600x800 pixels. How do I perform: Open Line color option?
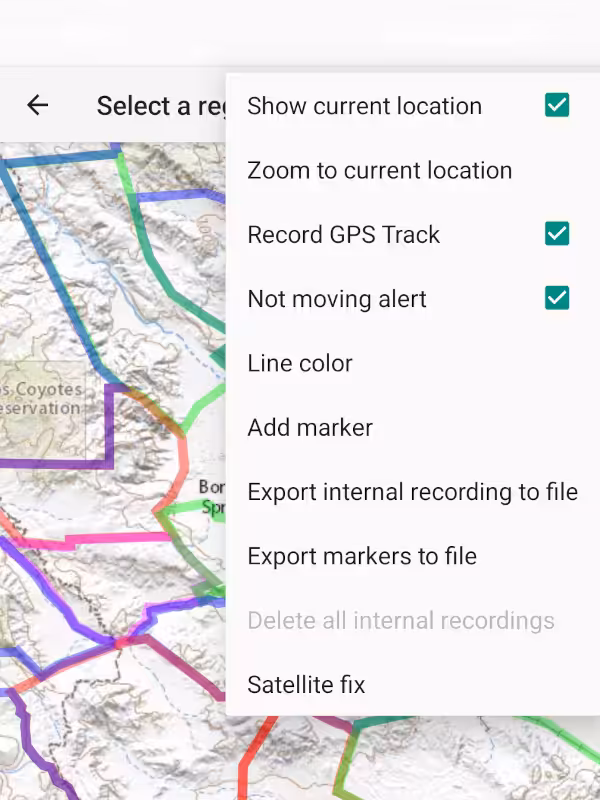point(300,363)
